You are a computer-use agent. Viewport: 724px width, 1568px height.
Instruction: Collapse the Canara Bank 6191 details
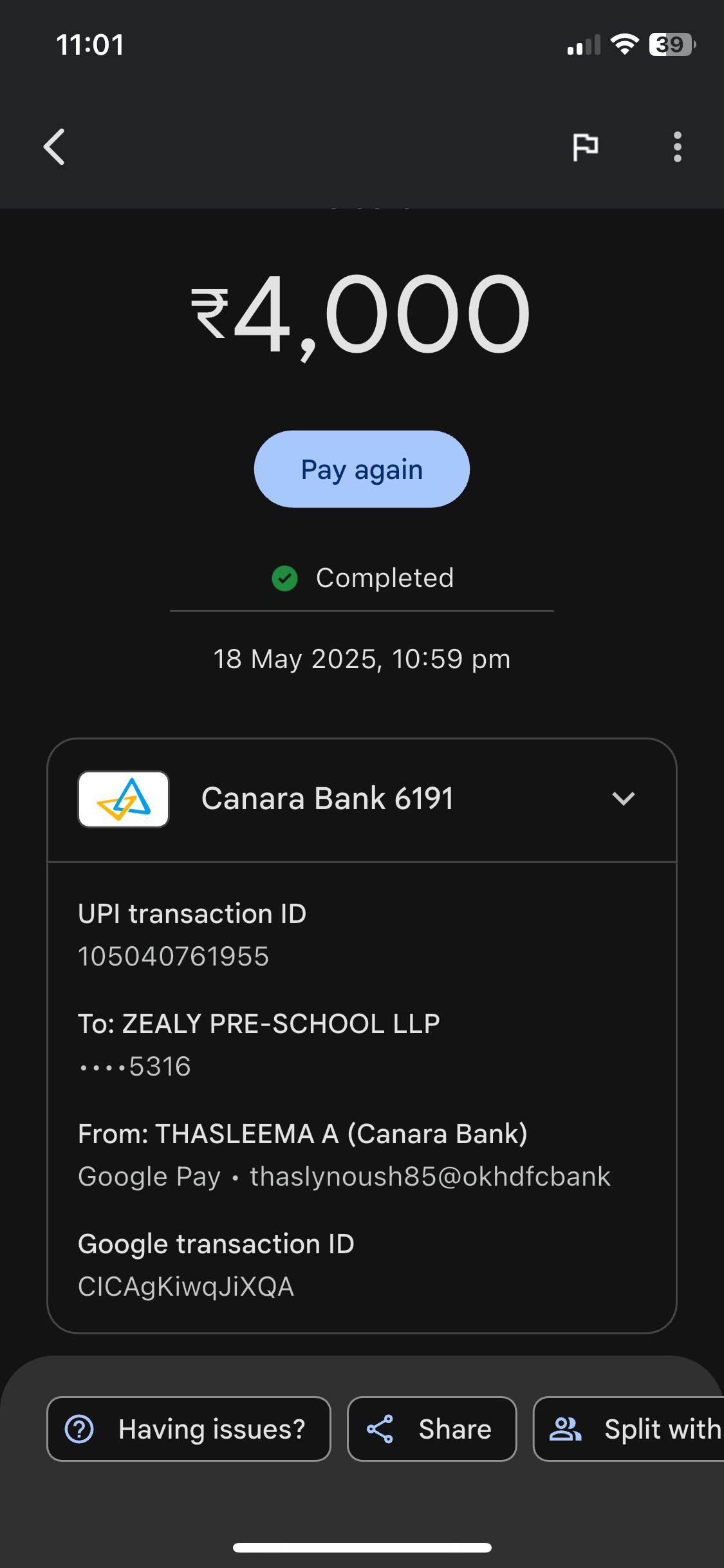tap(623, 799)
